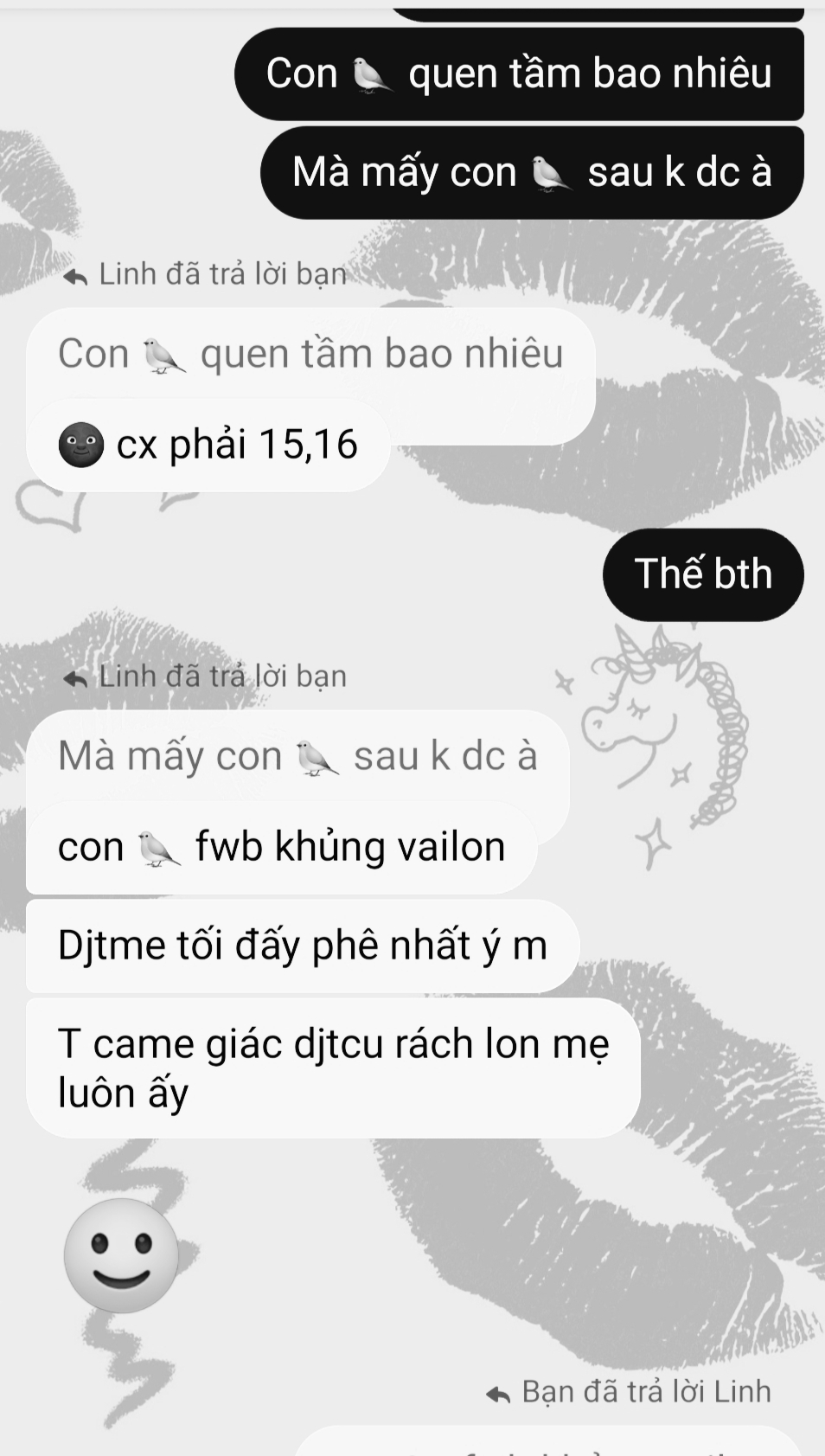
Task: Jump to quoted message starting "Mà mấy con"
Action: tap(297, 756)
